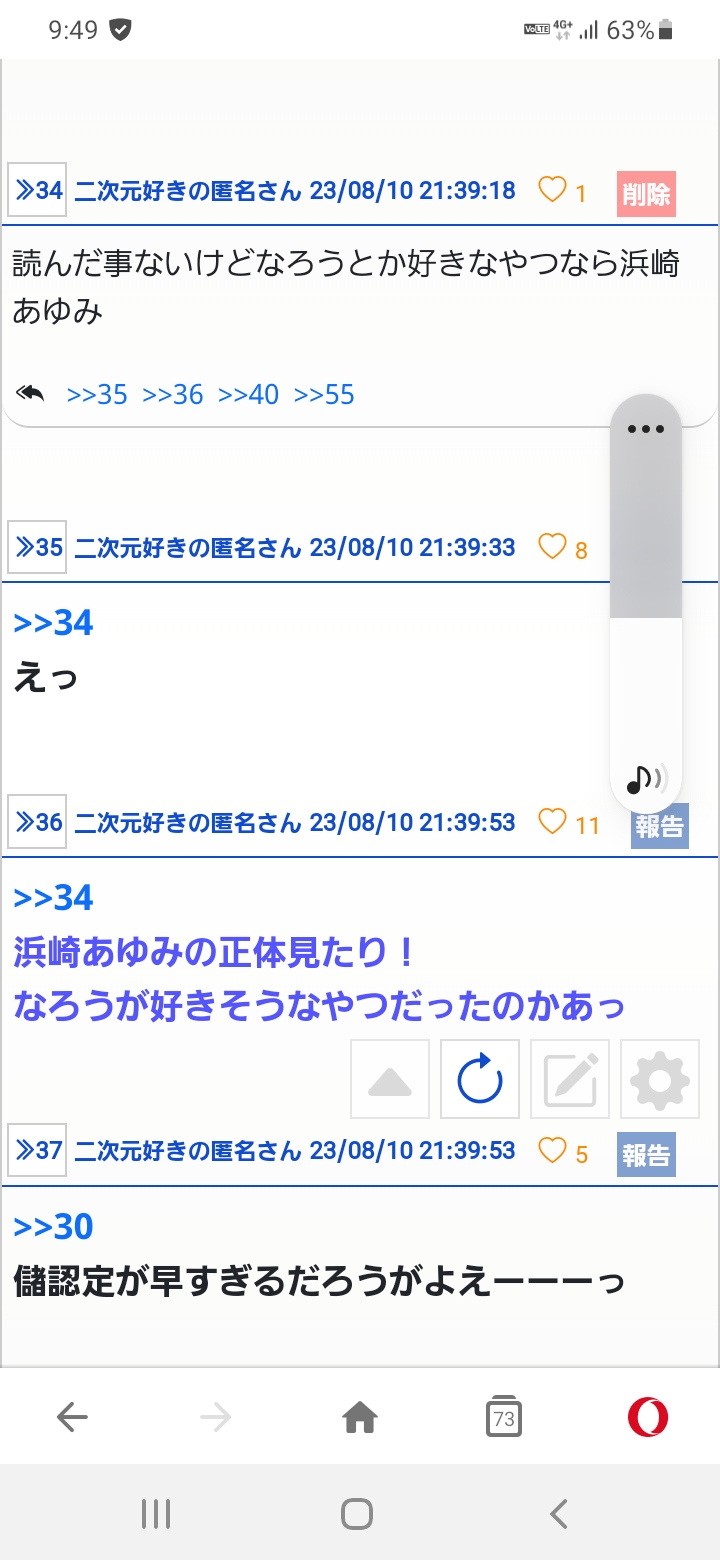Open the browser tabs showing 73
The width and height of the screenshot is (720, 1560).
504,1416
